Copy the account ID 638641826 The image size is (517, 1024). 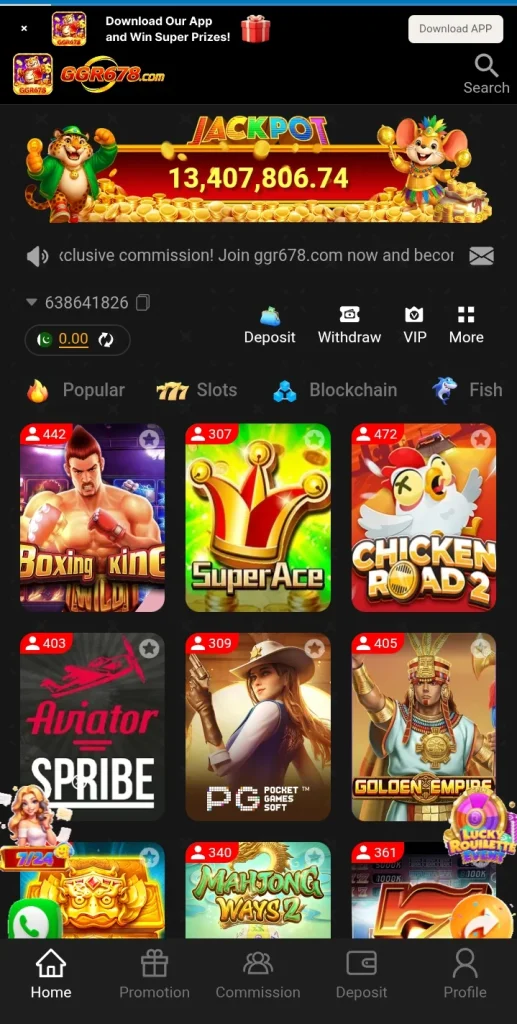[x=143, y=302]
